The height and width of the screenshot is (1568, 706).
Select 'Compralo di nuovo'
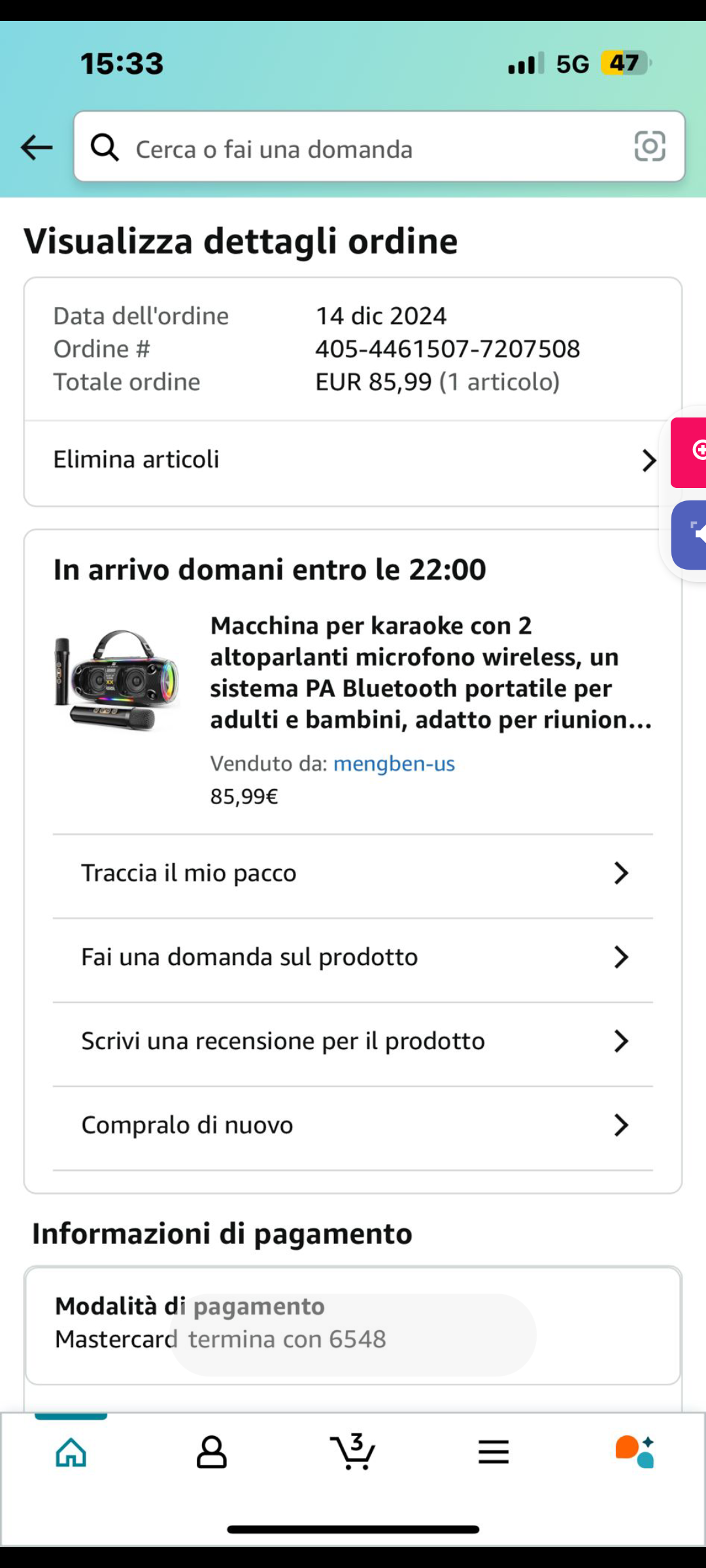click(353, 1126)
